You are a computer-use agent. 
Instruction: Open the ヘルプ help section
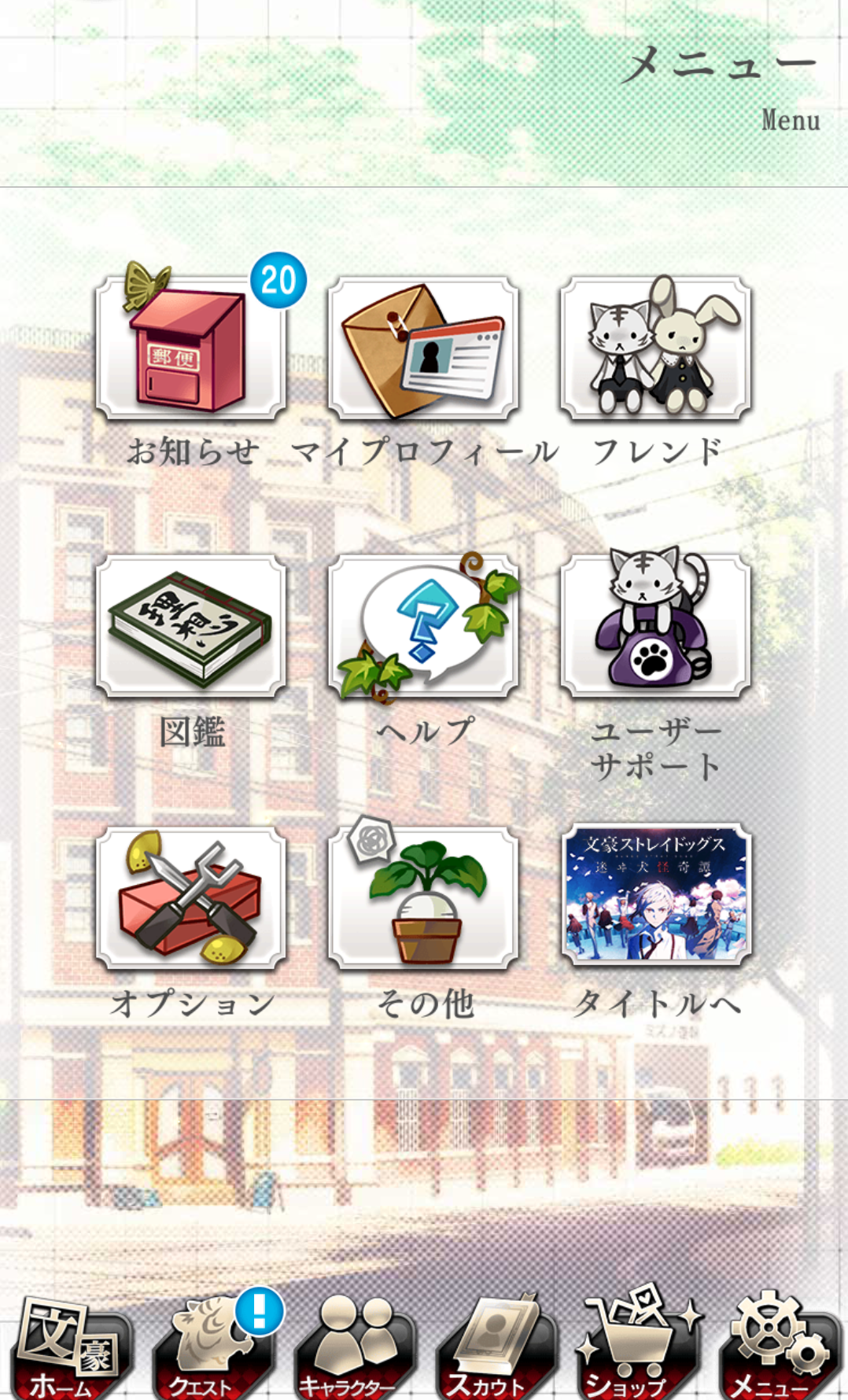[x=423, y=626]
